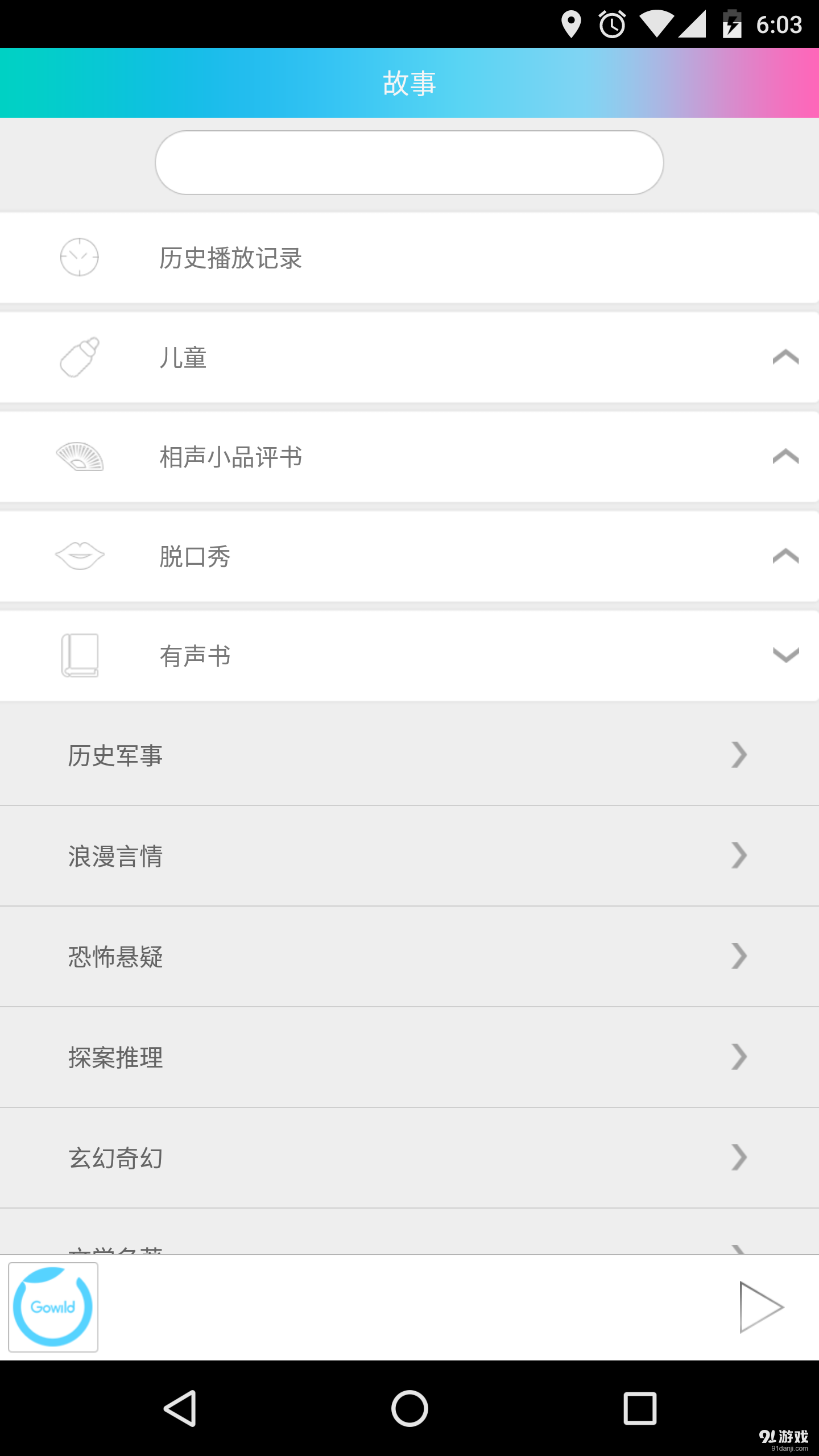Go back using the system back button
The width and height of the screenshot is (819, 1456).
(180, 1408)
